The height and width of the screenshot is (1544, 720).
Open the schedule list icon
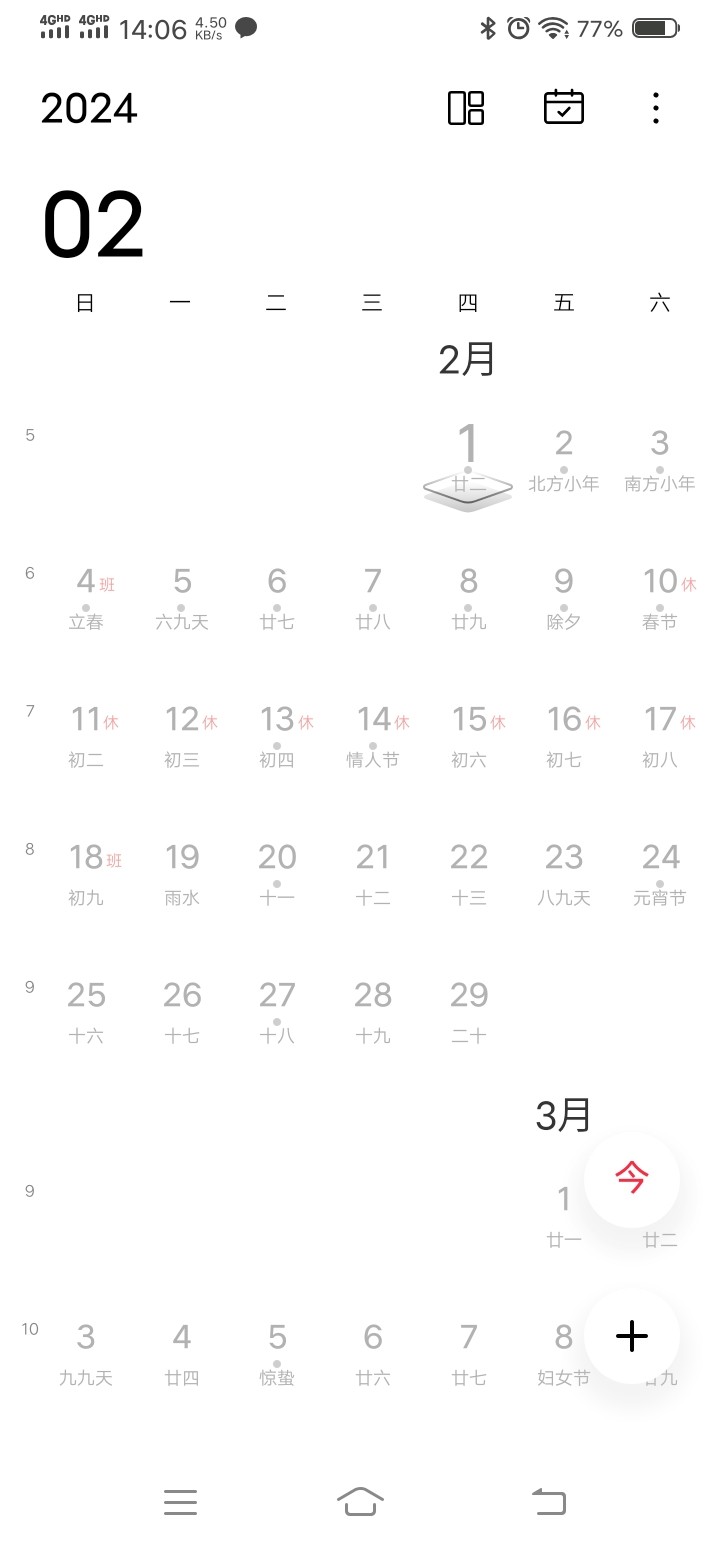(563, 108)
